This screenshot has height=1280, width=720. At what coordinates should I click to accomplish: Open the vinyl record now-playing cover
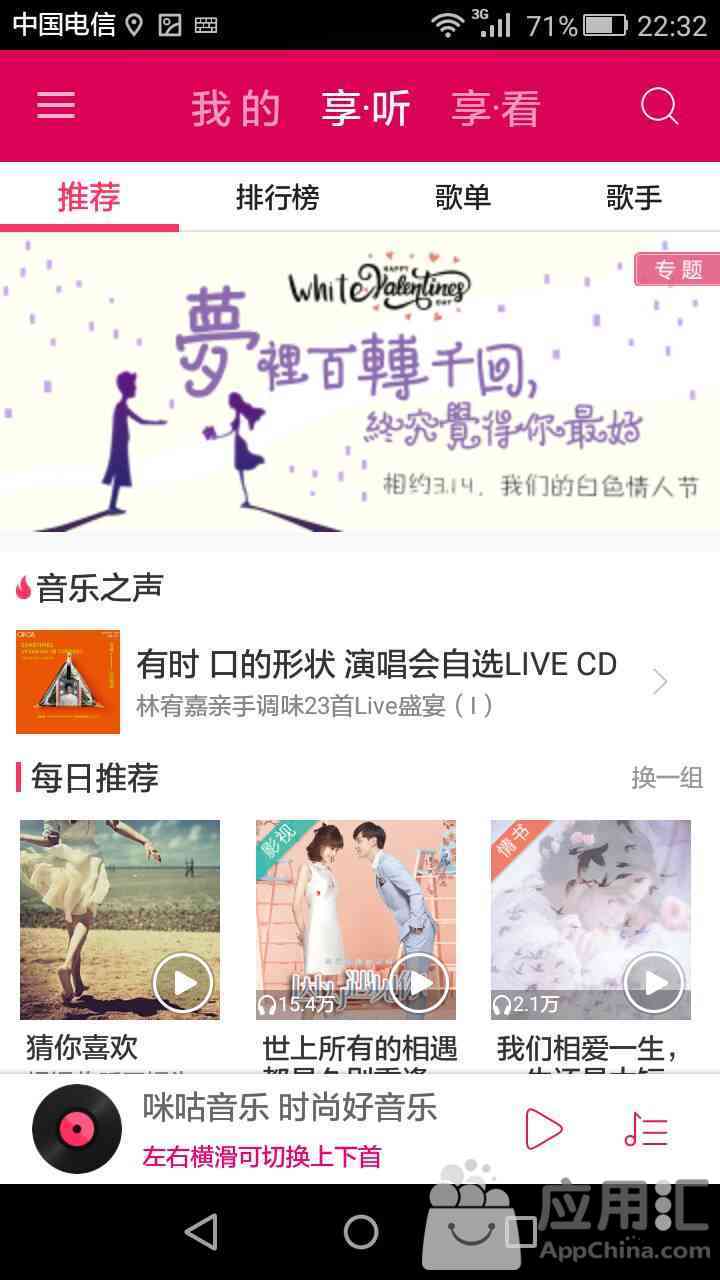click(x=77, y=1129)
